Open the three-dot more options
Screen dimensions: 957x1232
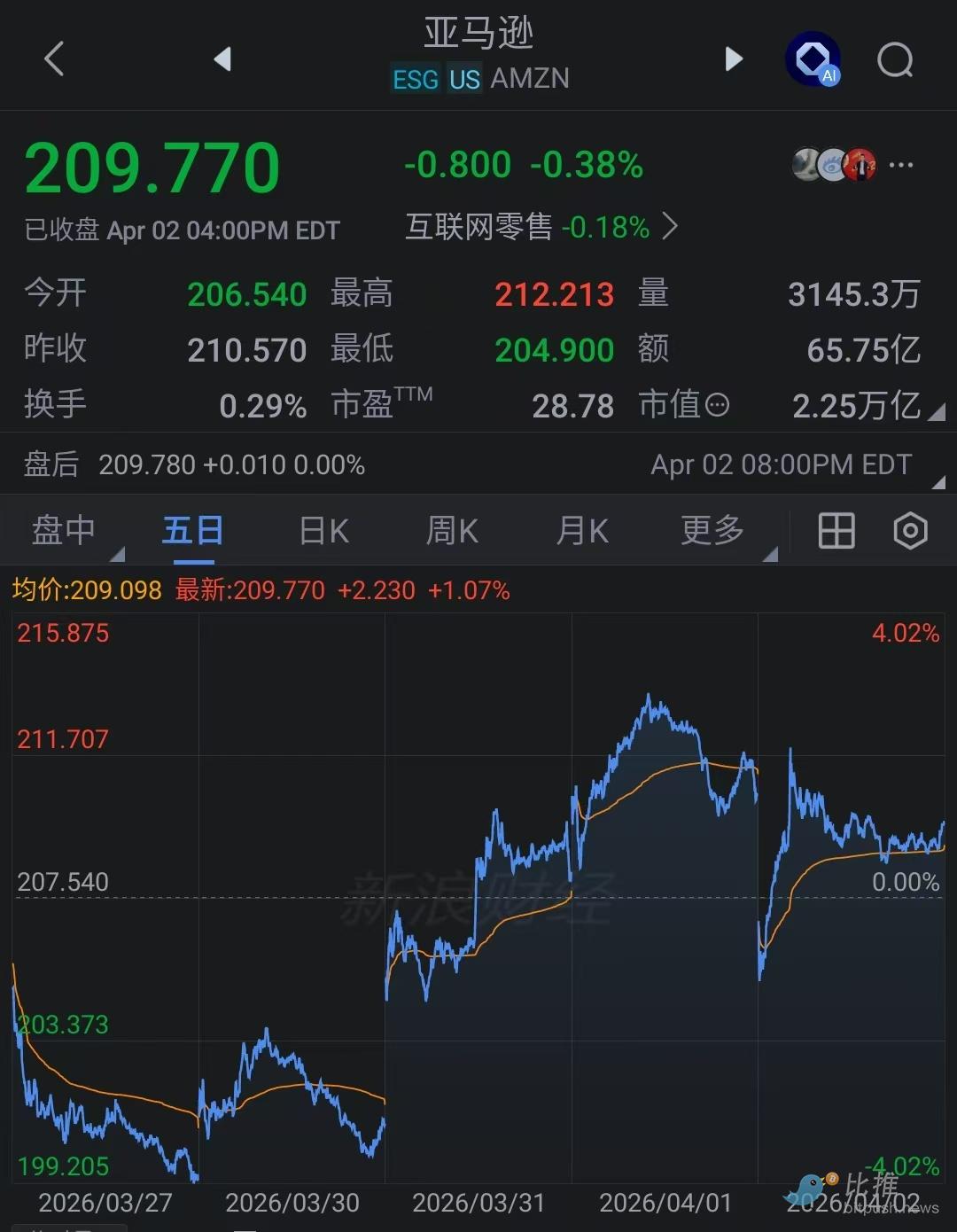tap(901, 165)
